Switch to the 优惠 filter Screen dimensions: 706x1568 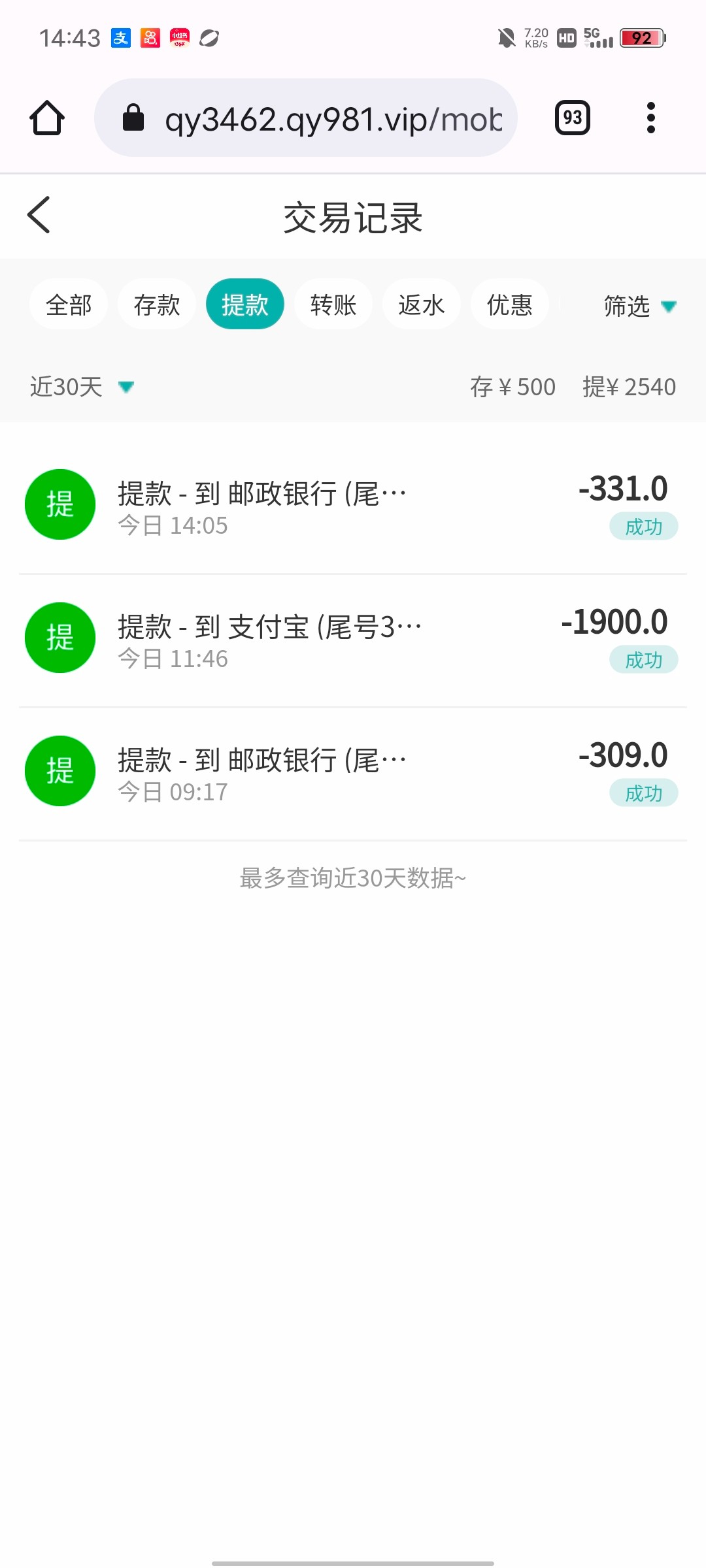pyautogui.click(x=510, y=304)
